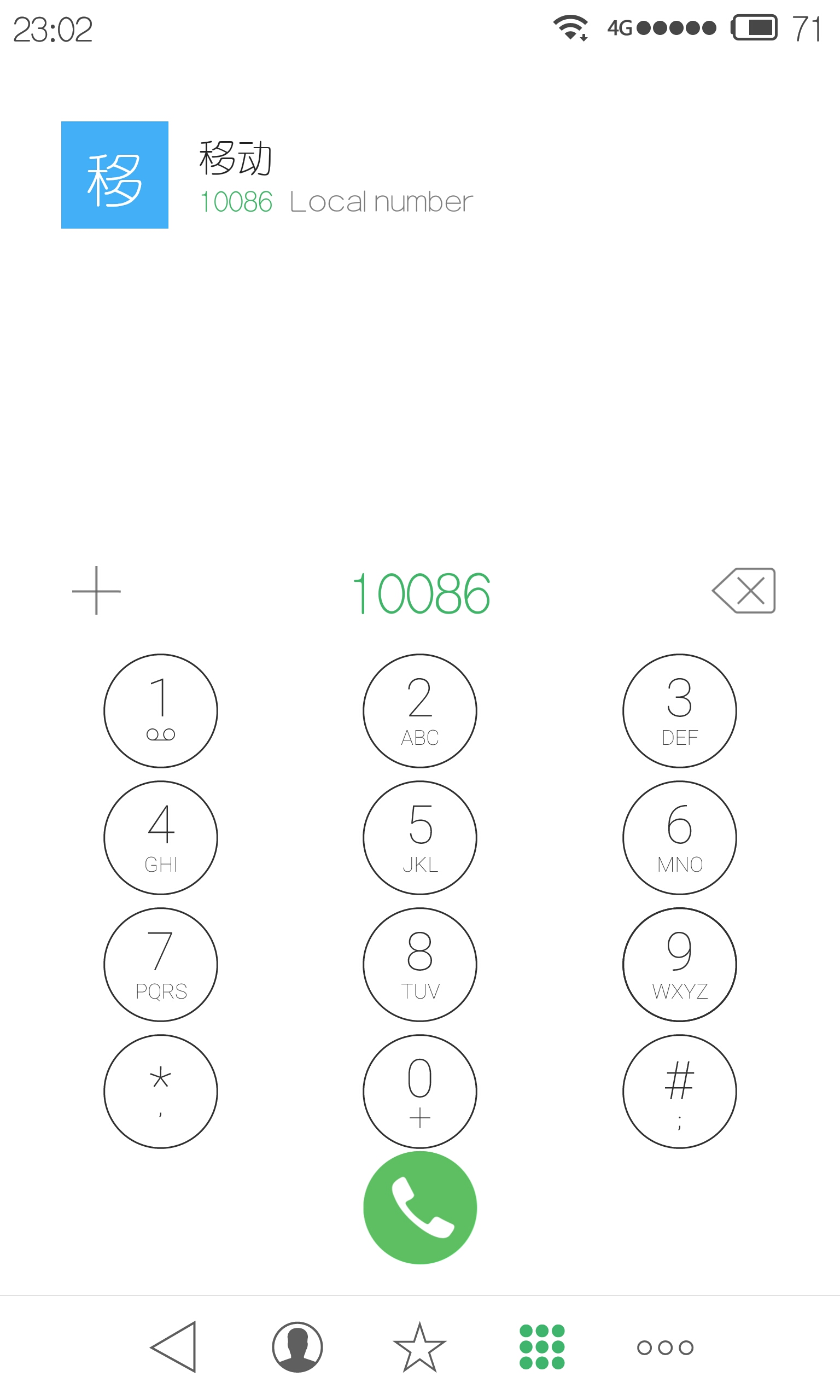Enter digit 7 PQRS

161,964
